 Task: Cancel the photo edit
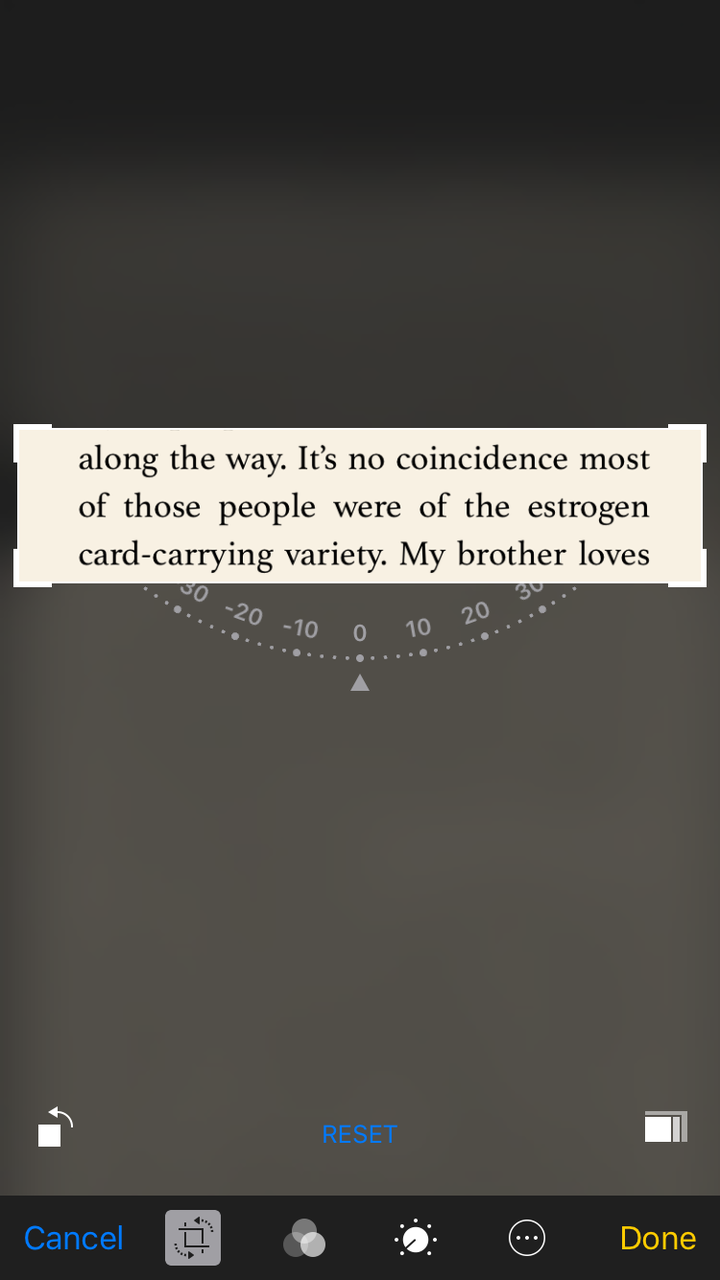point(73,1238)
